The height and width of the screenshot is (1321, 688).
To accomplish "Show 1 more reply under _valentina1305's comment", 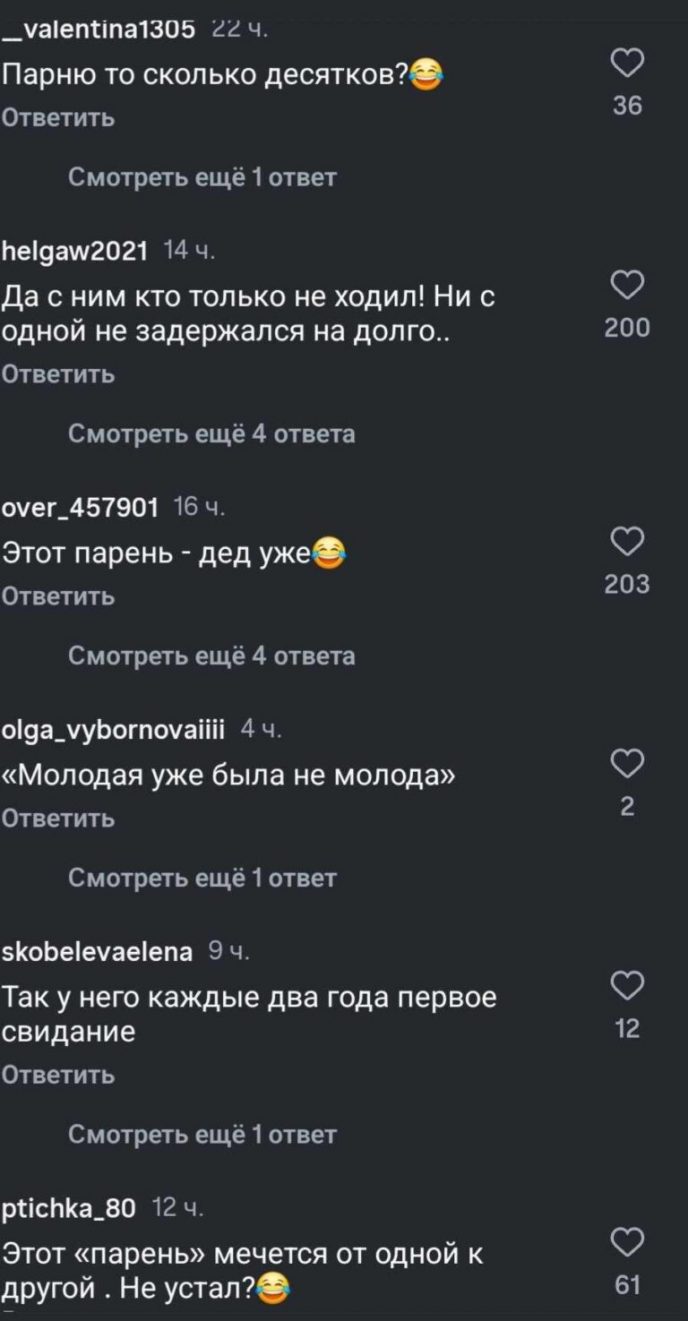I will coord(202,178).
